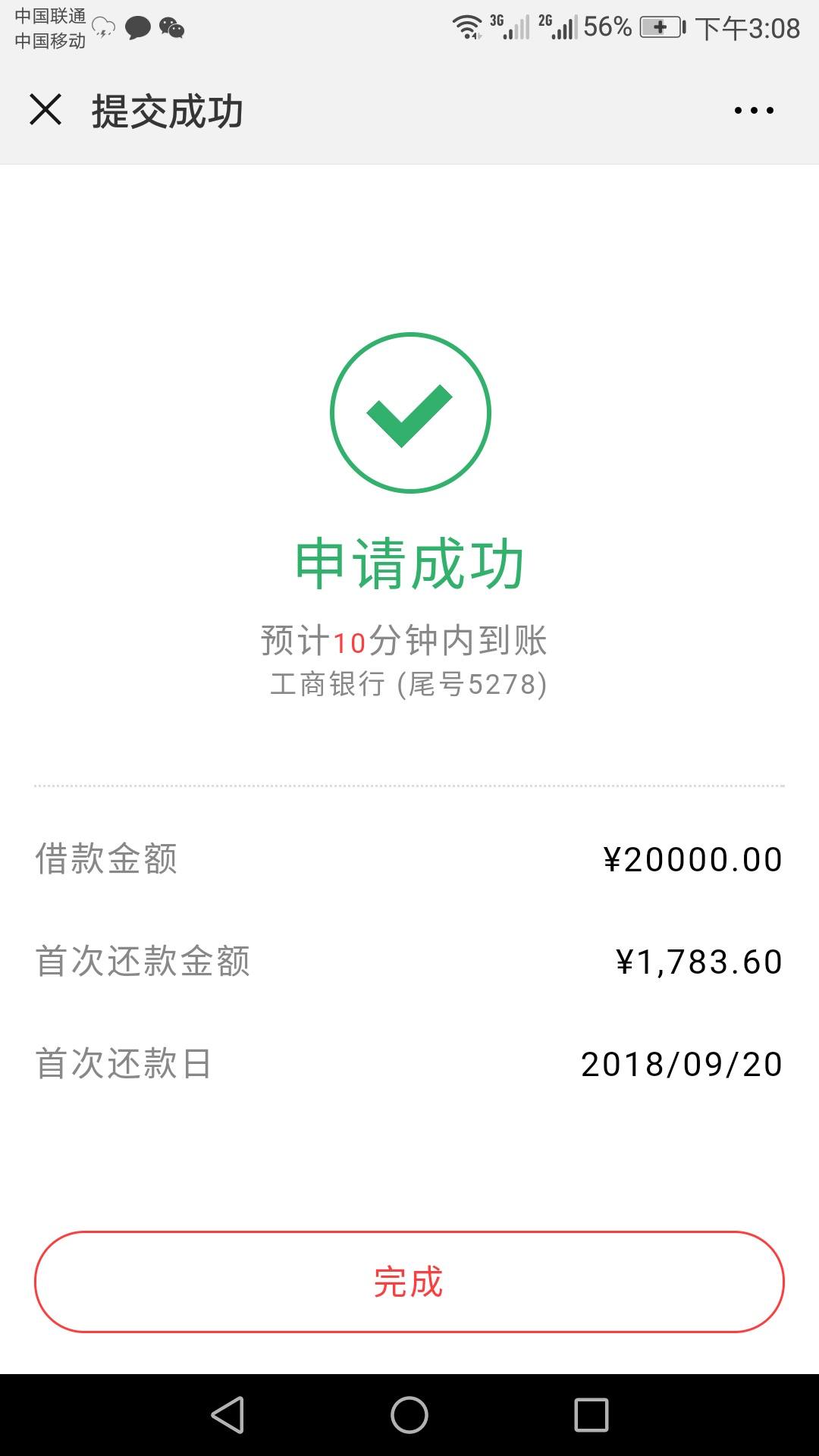Close the 提交成功 page

pyautogui.click(x=45, y=110)
